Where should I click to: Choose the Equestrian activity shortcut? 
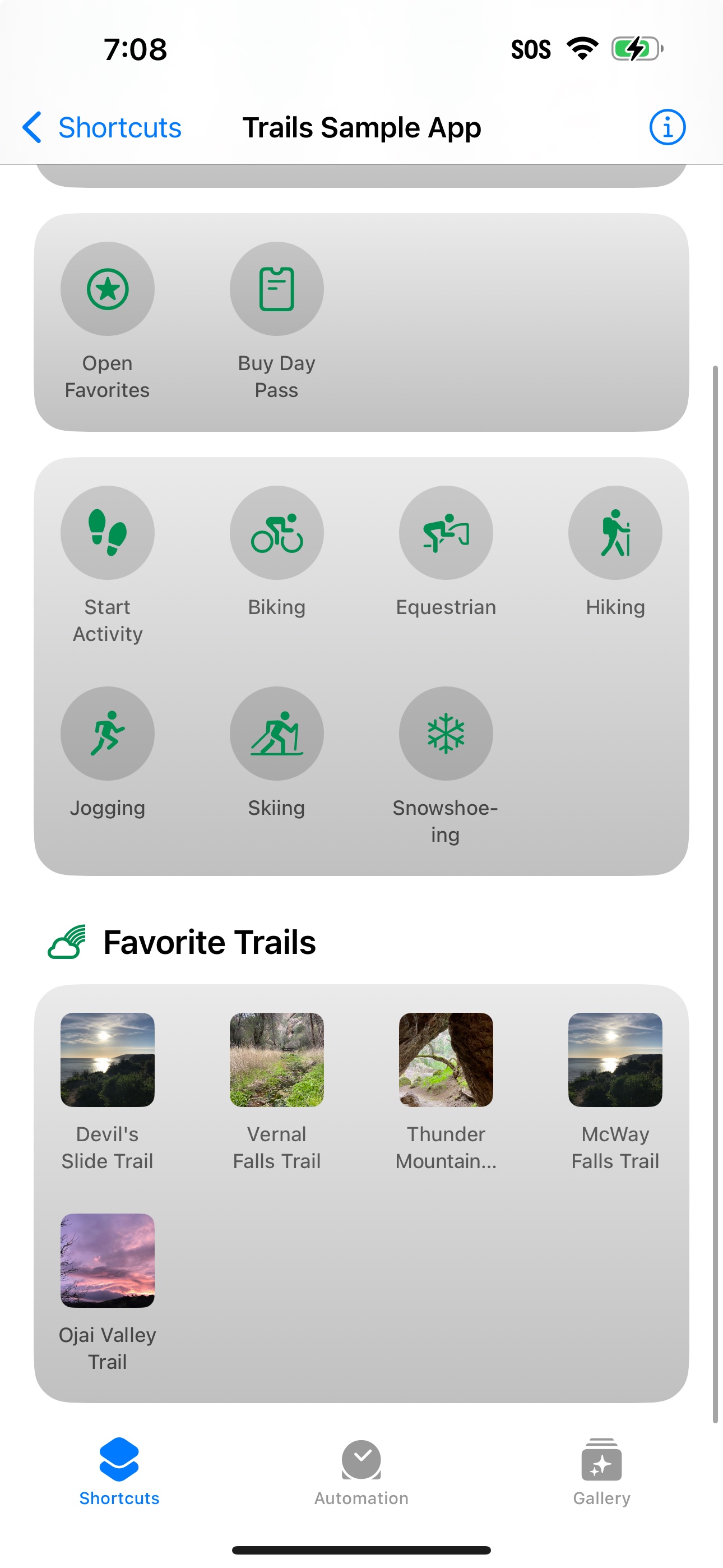pyautogui.click(x=446, y=533)
